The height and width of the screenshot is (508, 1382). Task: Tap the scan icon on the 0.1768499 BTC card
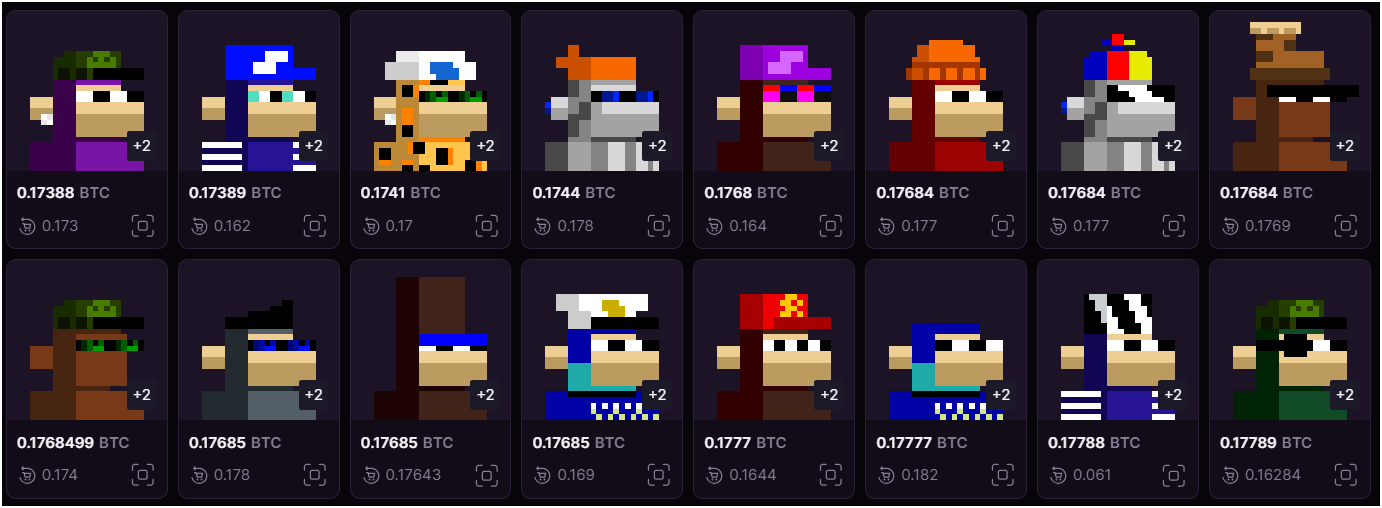tap(142, 475)
